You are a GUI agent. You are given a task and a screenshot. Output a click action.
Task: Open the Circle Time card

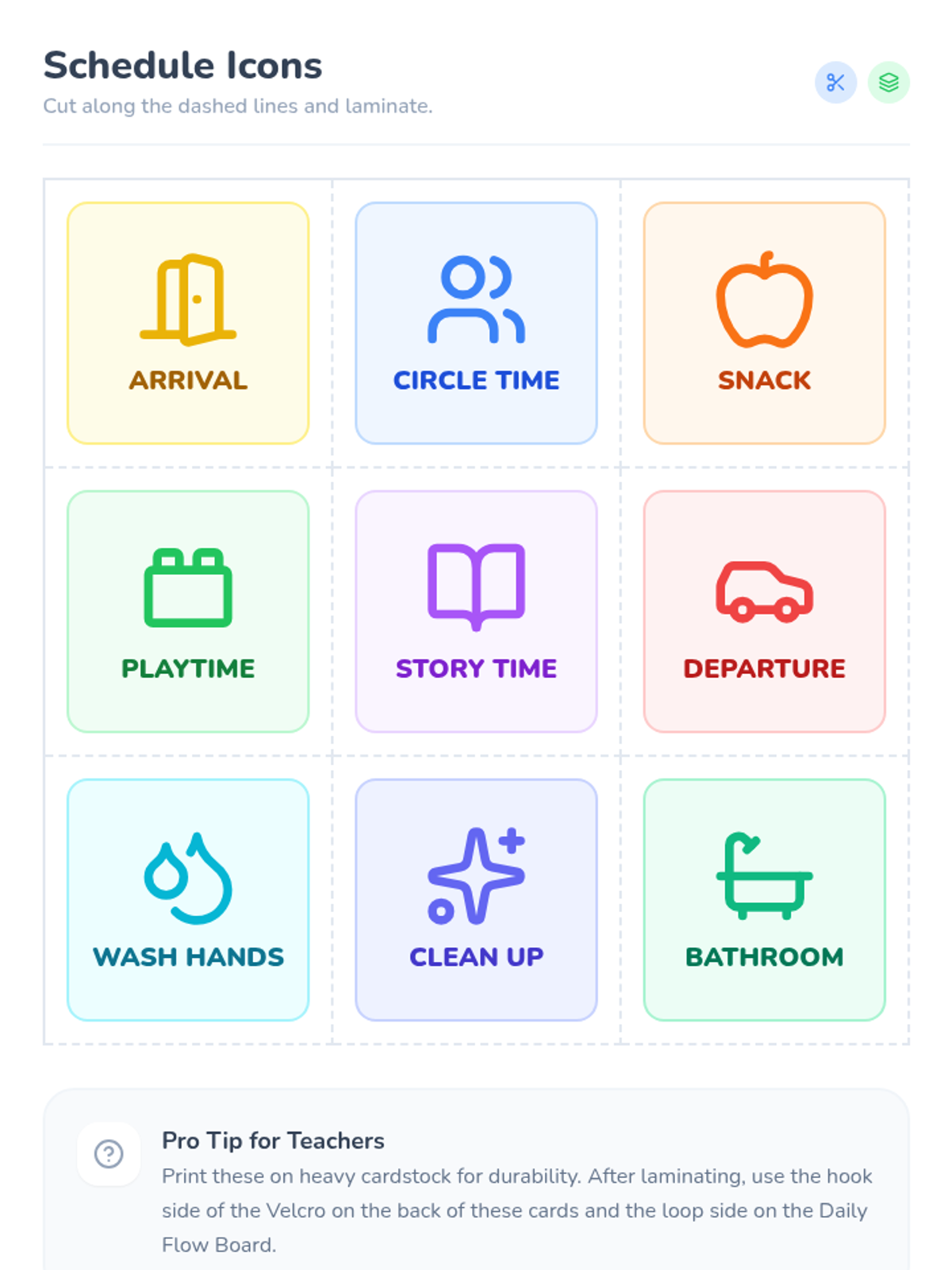tap(476, 323)
